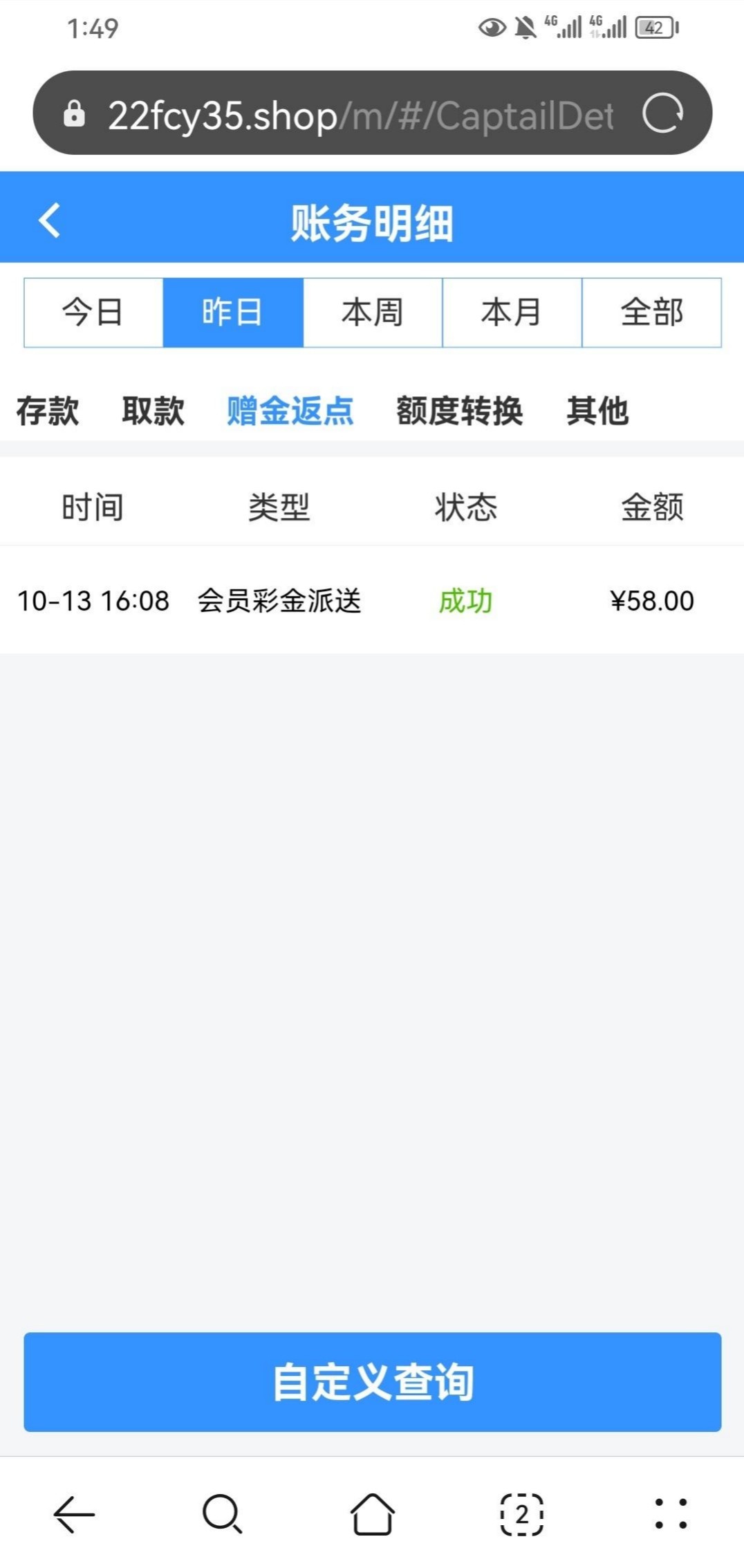Show records for 本月
The width and height of the screenshot is (744, 1568).
pyautogui.click(x=512, y=312)
